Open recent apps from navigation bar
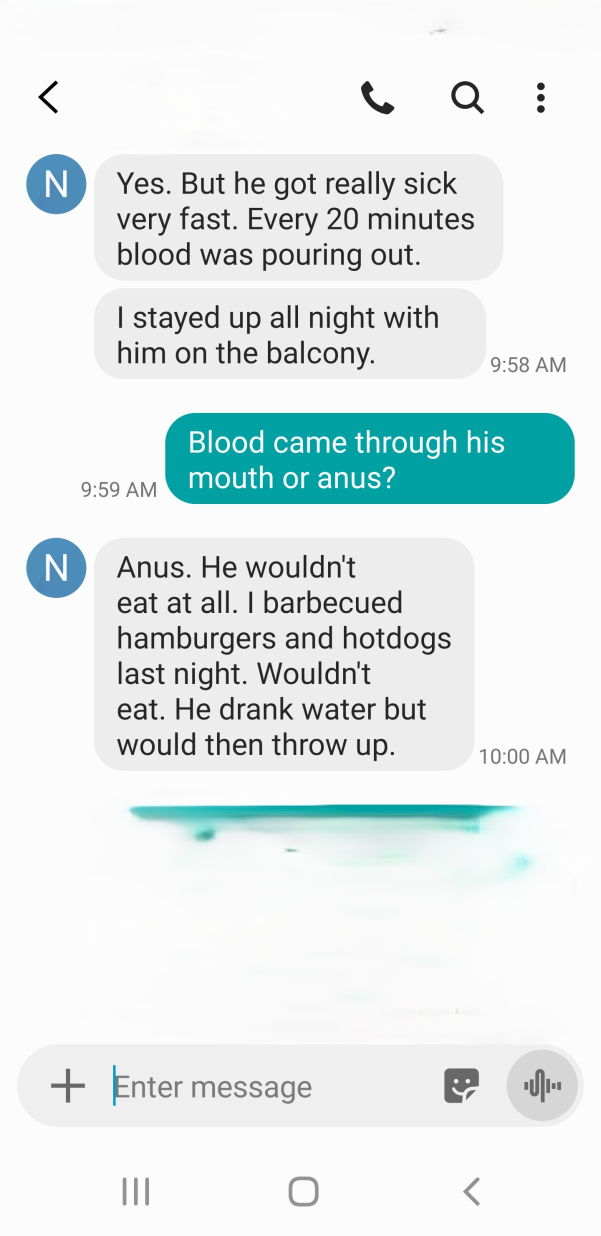This screenshot has width=601, height=1236. click(x=135, y=1191)
